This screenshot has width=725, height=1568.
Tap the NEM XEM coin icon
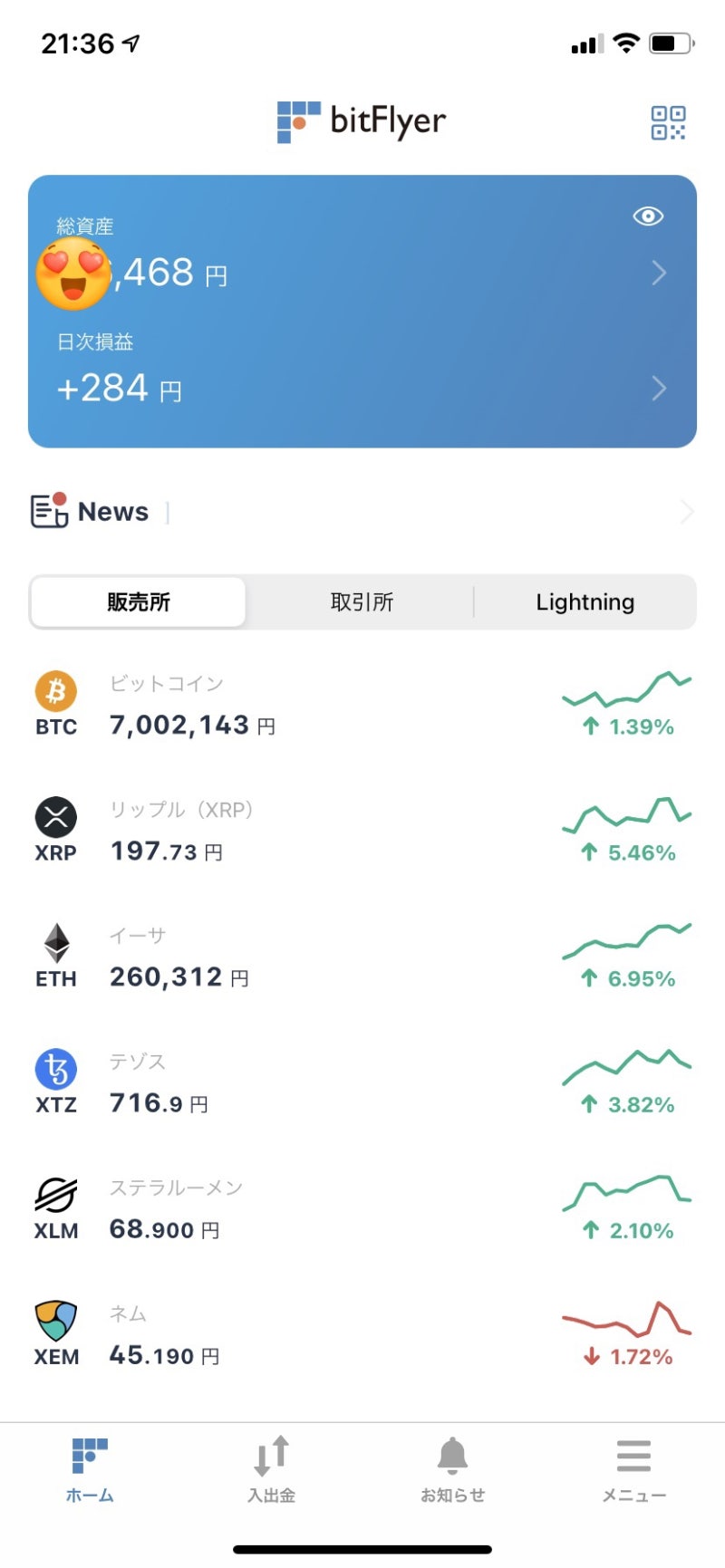55,1321
